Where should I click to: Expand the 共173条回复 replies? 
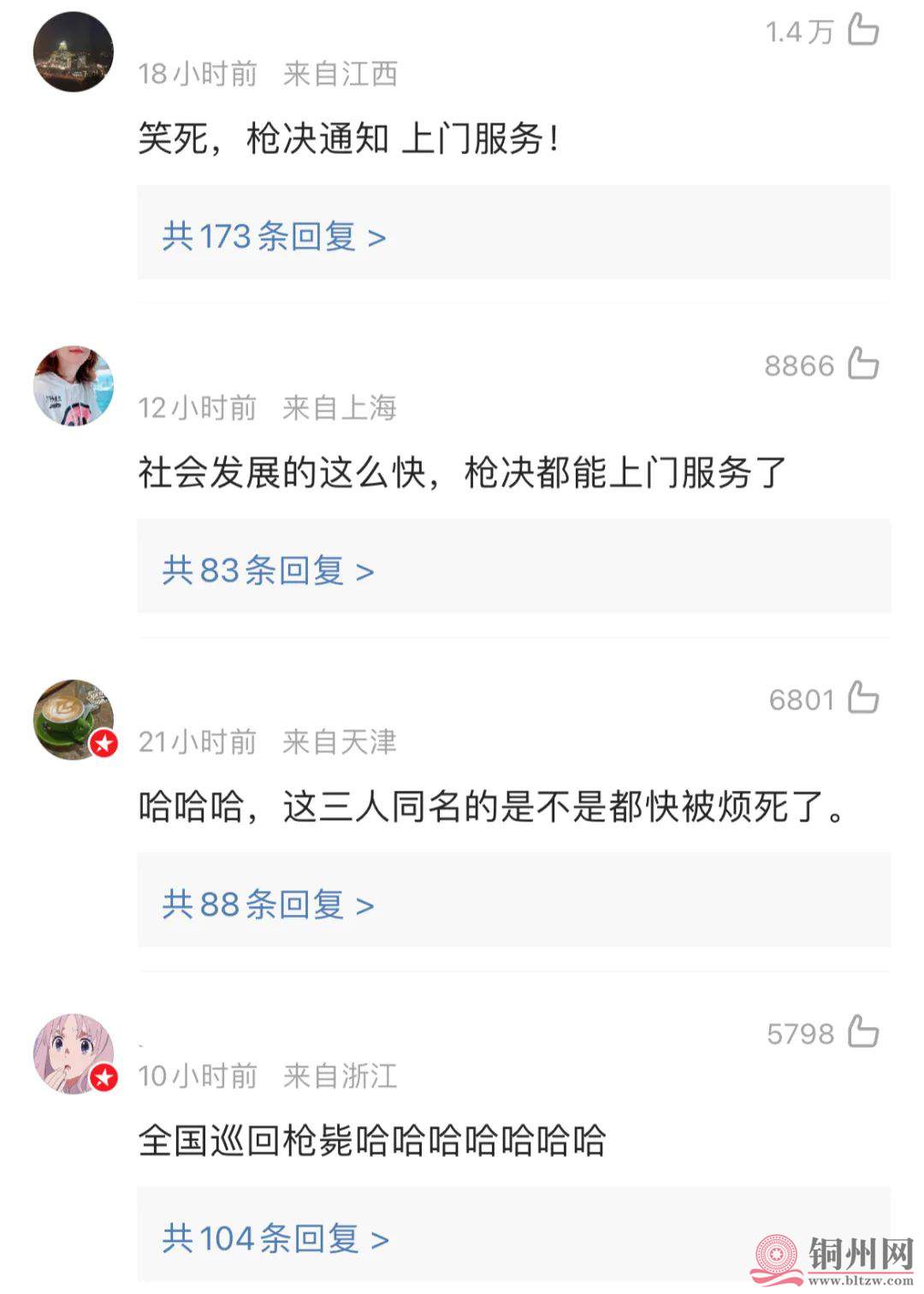coord(274,236)
